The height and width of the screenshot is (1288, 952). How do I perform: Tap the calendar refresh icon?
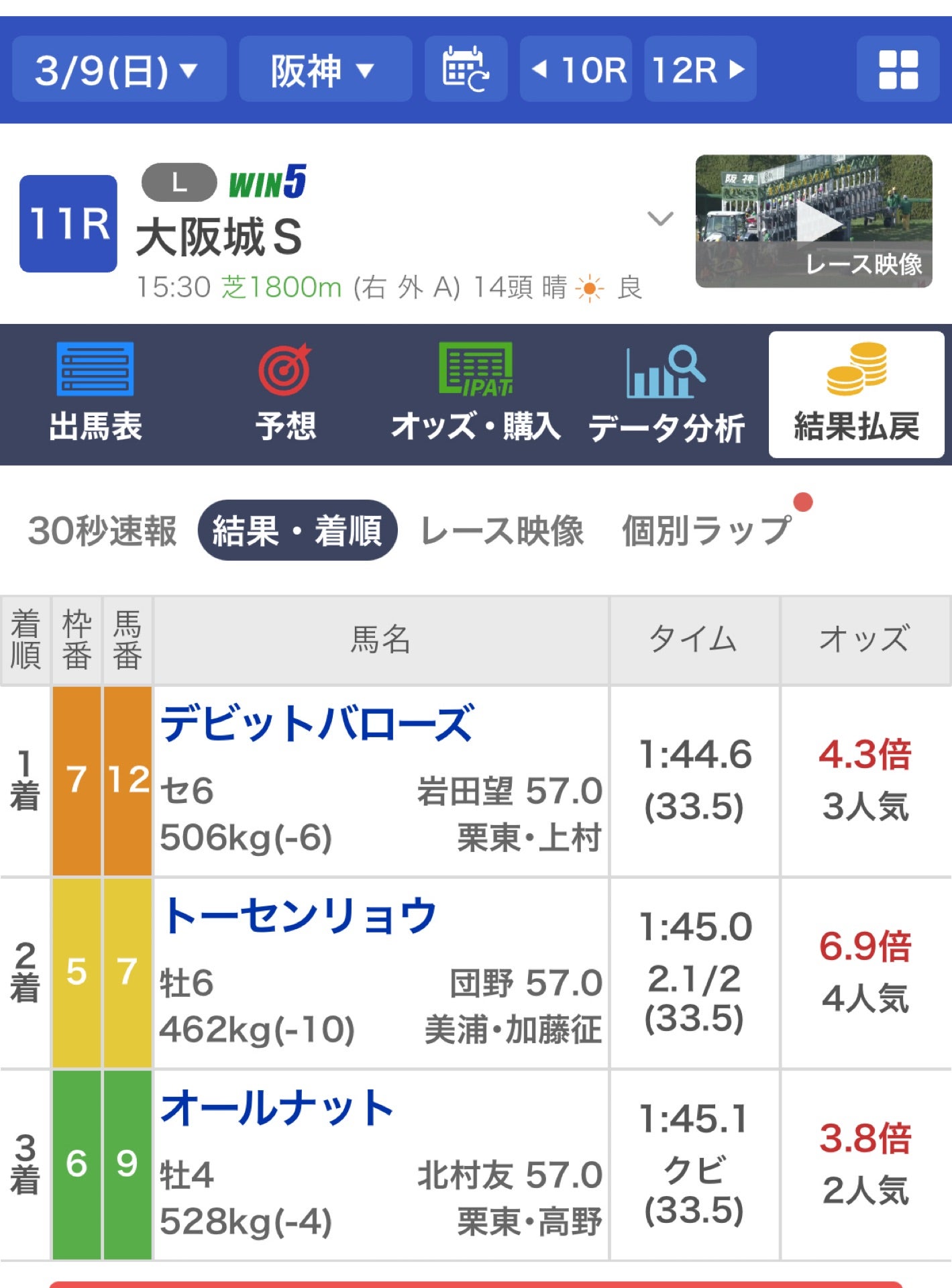[x=468, y=70]
